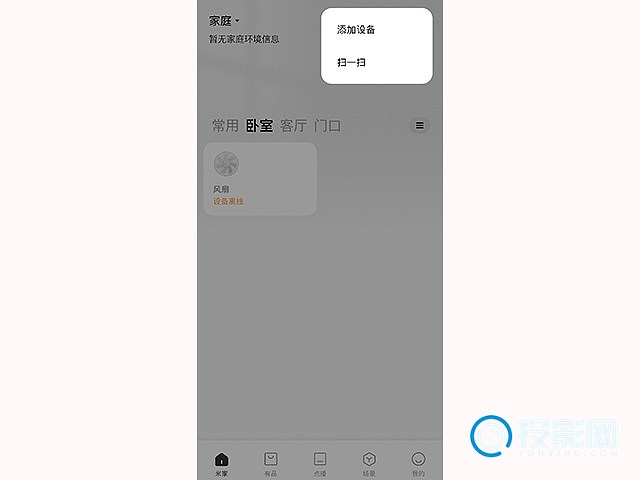Open the 众筹 tab in the bottom bar
640x480 pixels.
point(320,463)
